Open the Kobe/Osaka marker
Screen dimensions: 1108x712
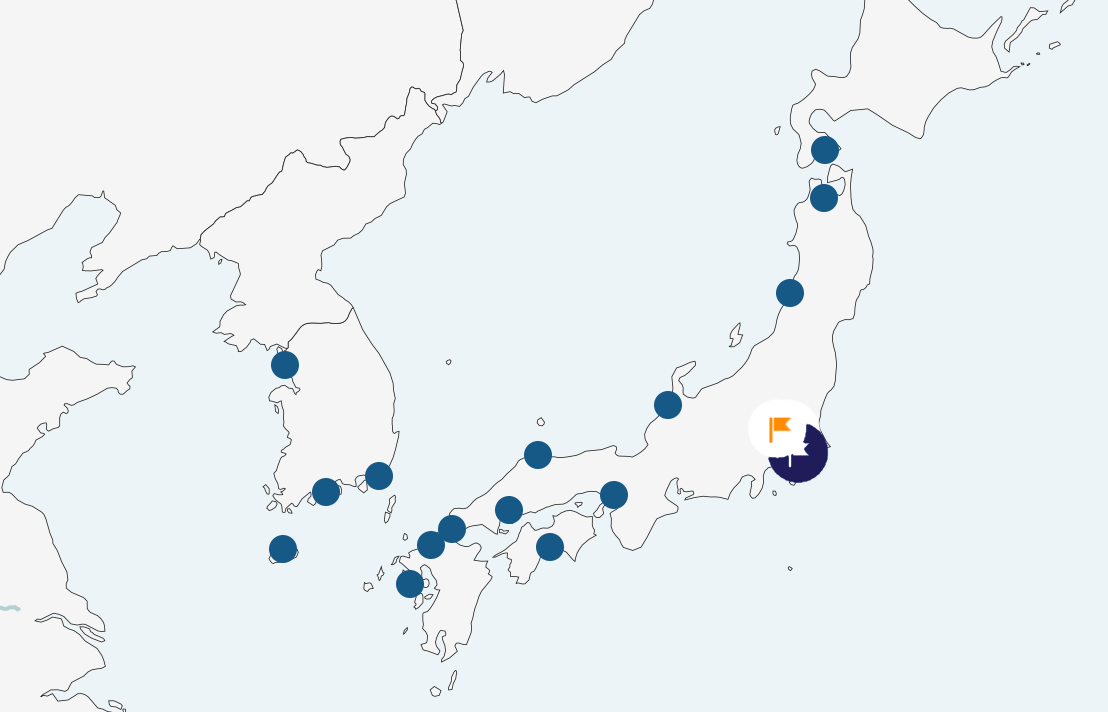click(614, 495)
